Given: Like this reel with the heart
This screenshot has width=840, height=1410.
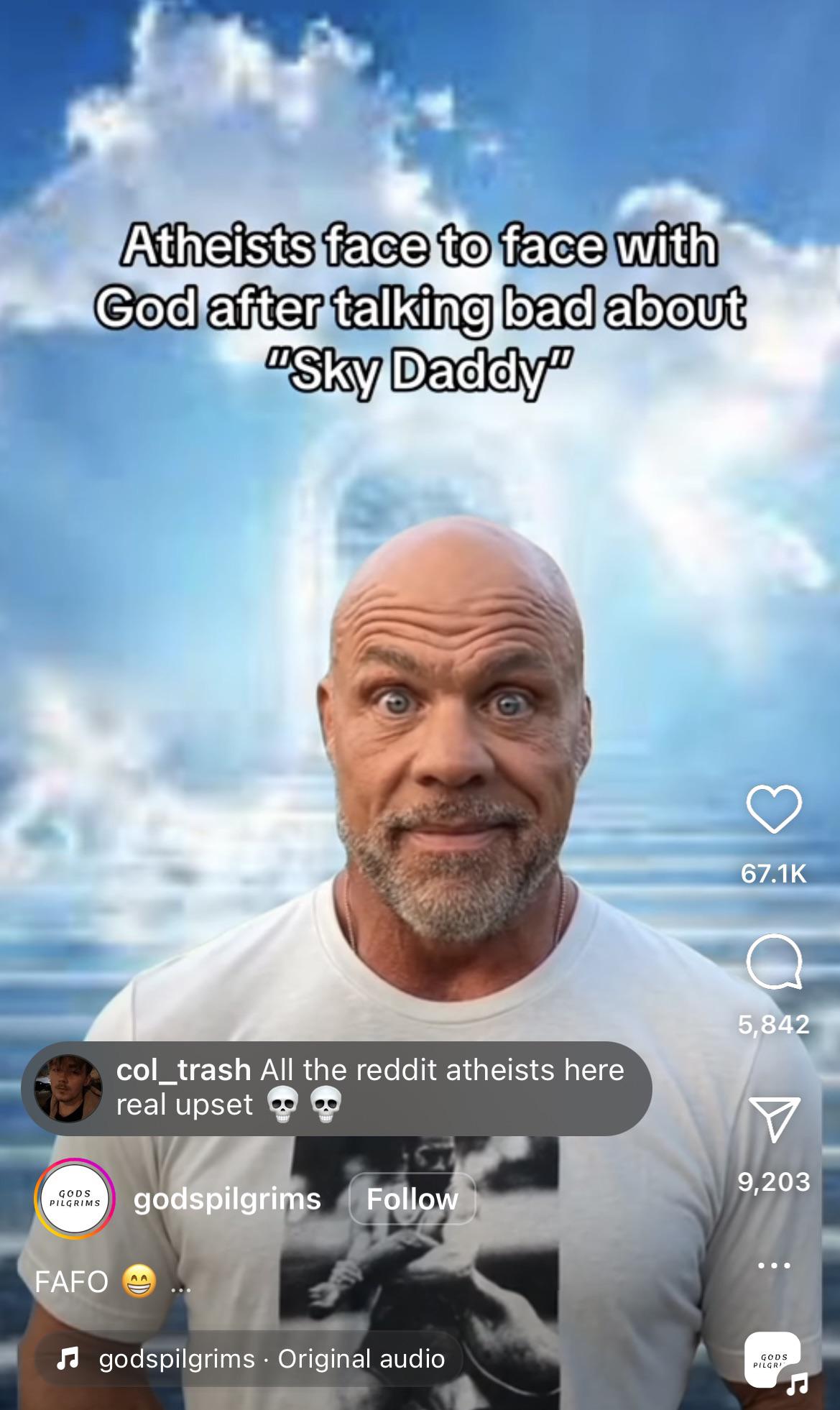Looking at the screenshot, I should click(x=774, y=808).
